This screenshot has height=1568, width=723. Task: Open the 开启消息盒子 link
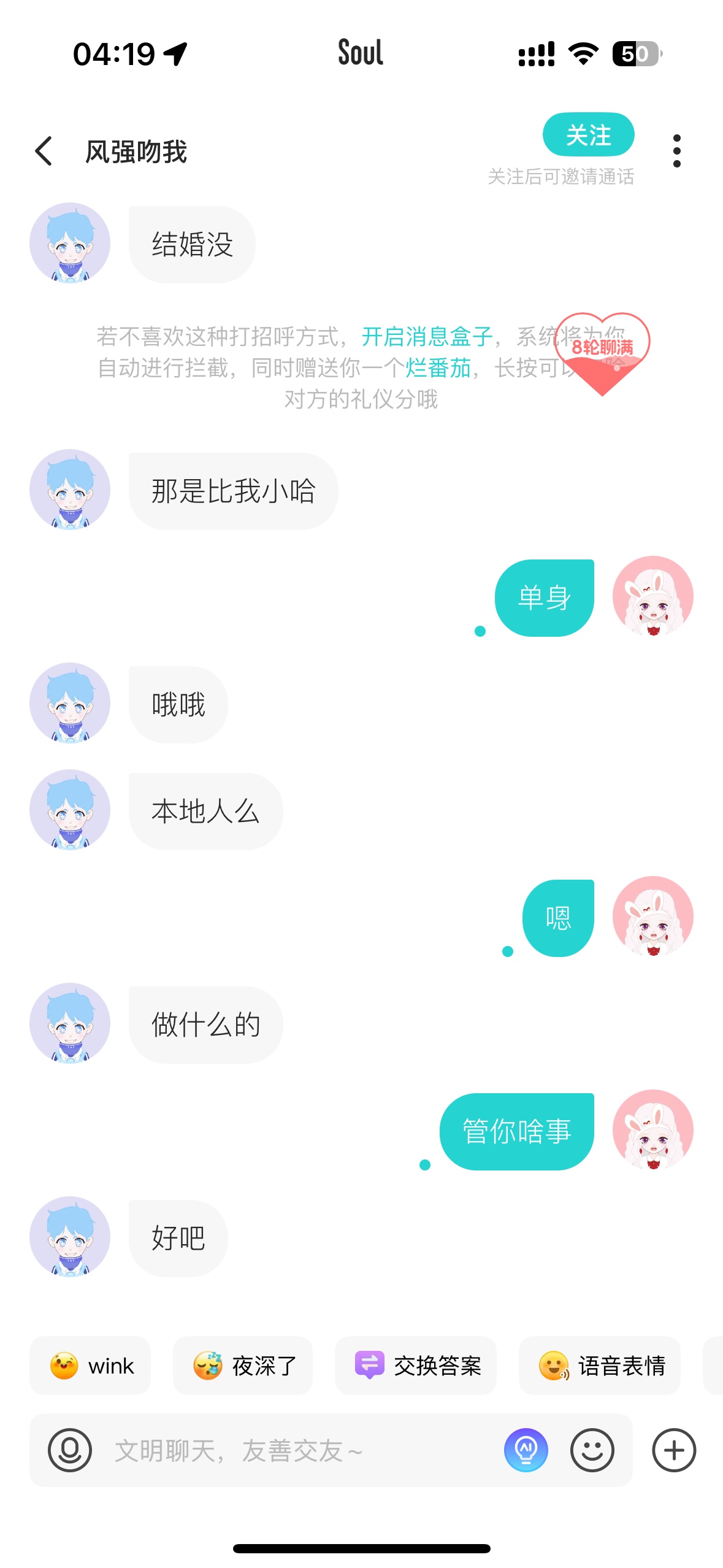pos(427,336)
